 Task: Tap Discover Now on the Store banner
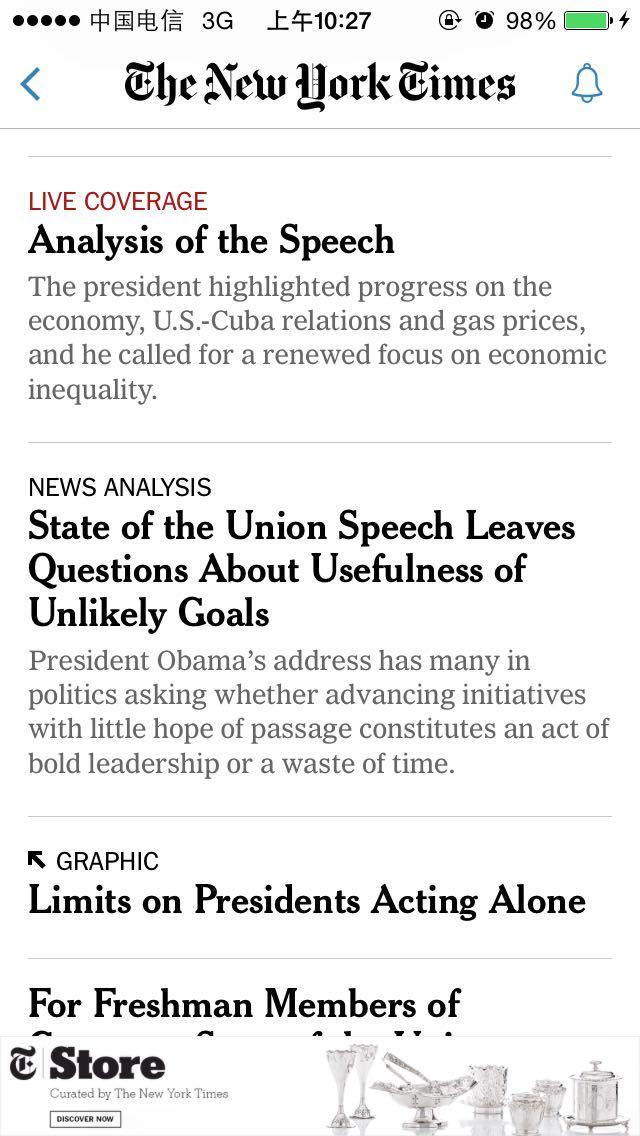point(85,1119)
